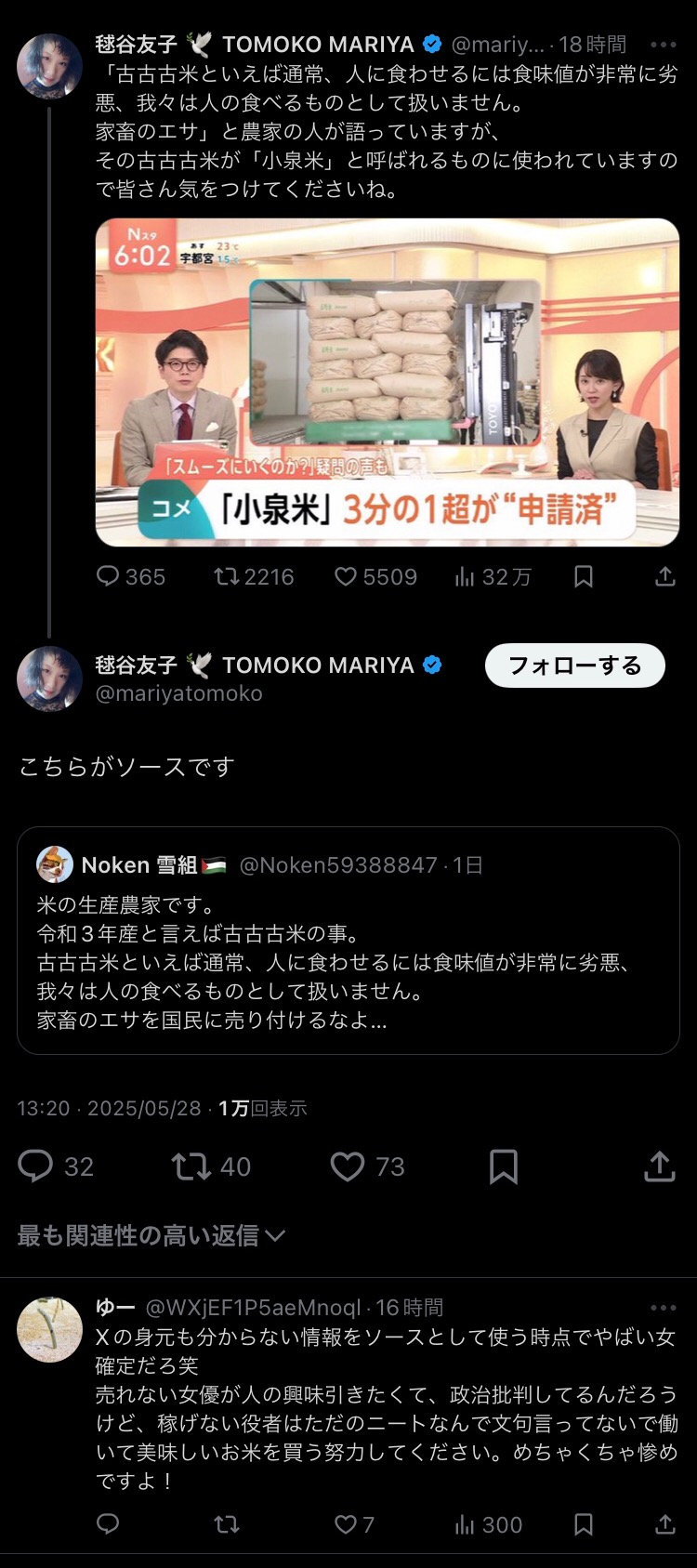
Task: Open ゆー's profile avatar
Action: pos(50,1329)
